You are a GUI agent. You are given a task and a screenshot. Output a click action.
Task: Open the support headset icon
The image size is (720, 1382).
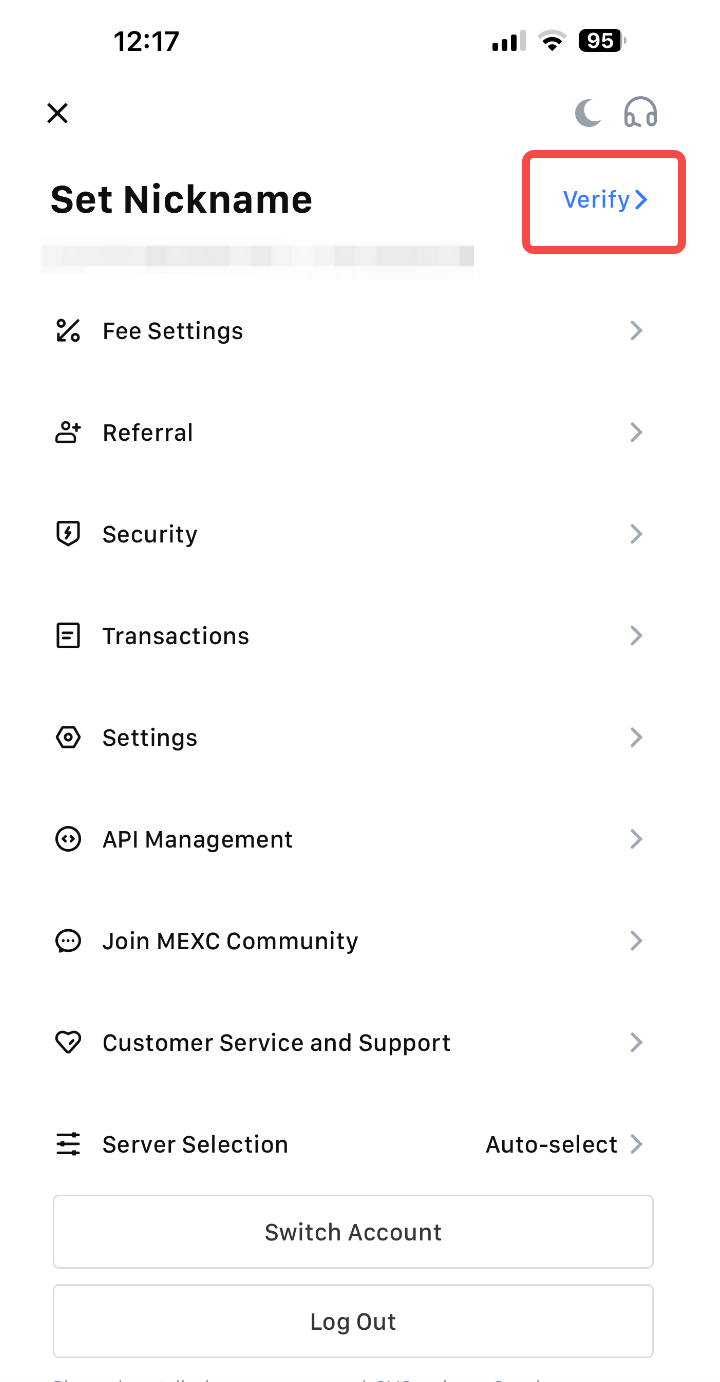click(641, 112)
